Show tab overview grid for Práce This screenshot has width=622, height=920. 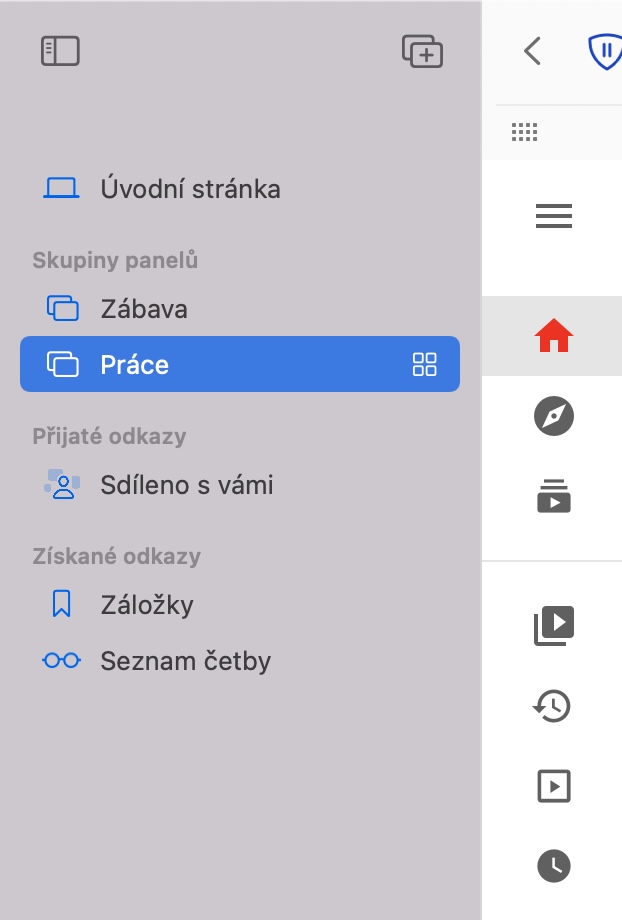[425, 365]
